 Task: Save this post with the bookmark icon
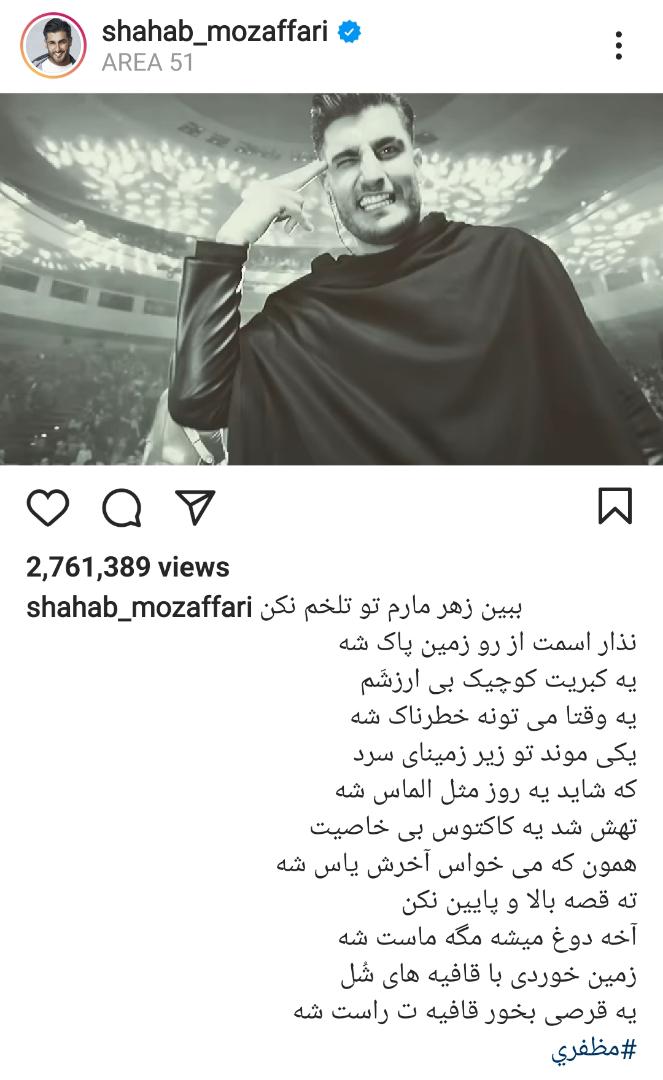(x=615, y=507)
